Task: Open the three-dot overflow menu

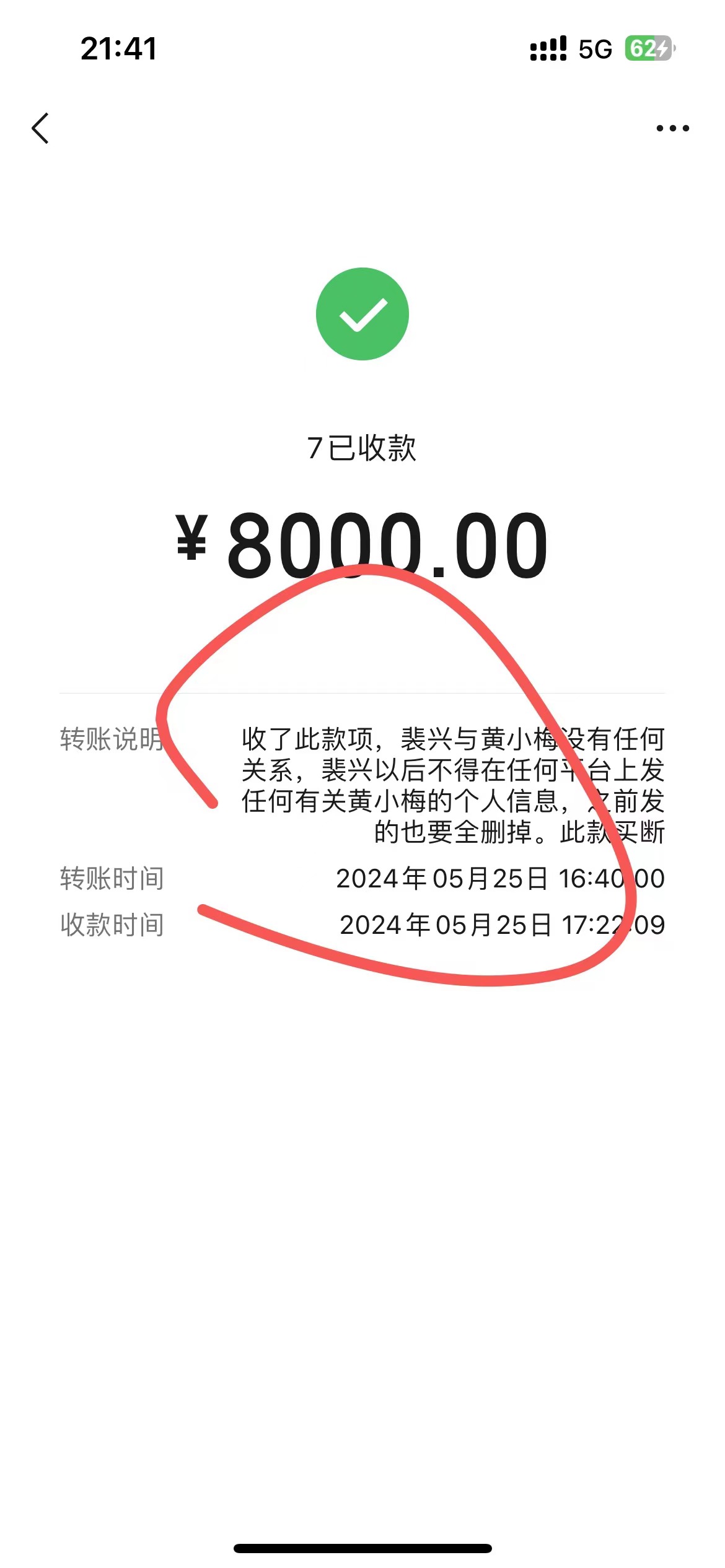Action: tap(672, 128)
